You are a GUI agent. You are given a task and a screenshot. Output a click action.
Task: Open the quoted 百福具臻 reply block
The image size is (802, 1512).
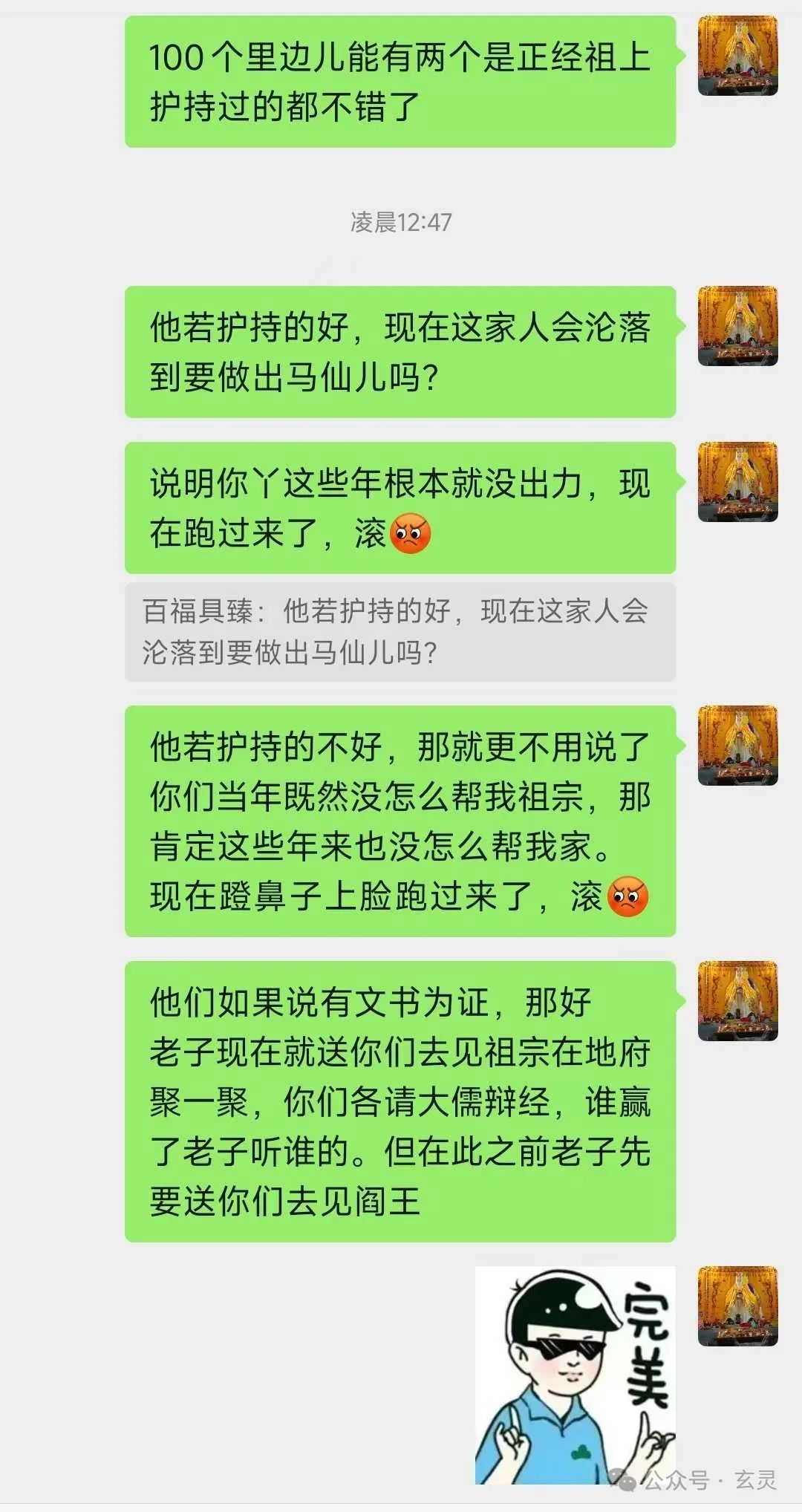400,632
